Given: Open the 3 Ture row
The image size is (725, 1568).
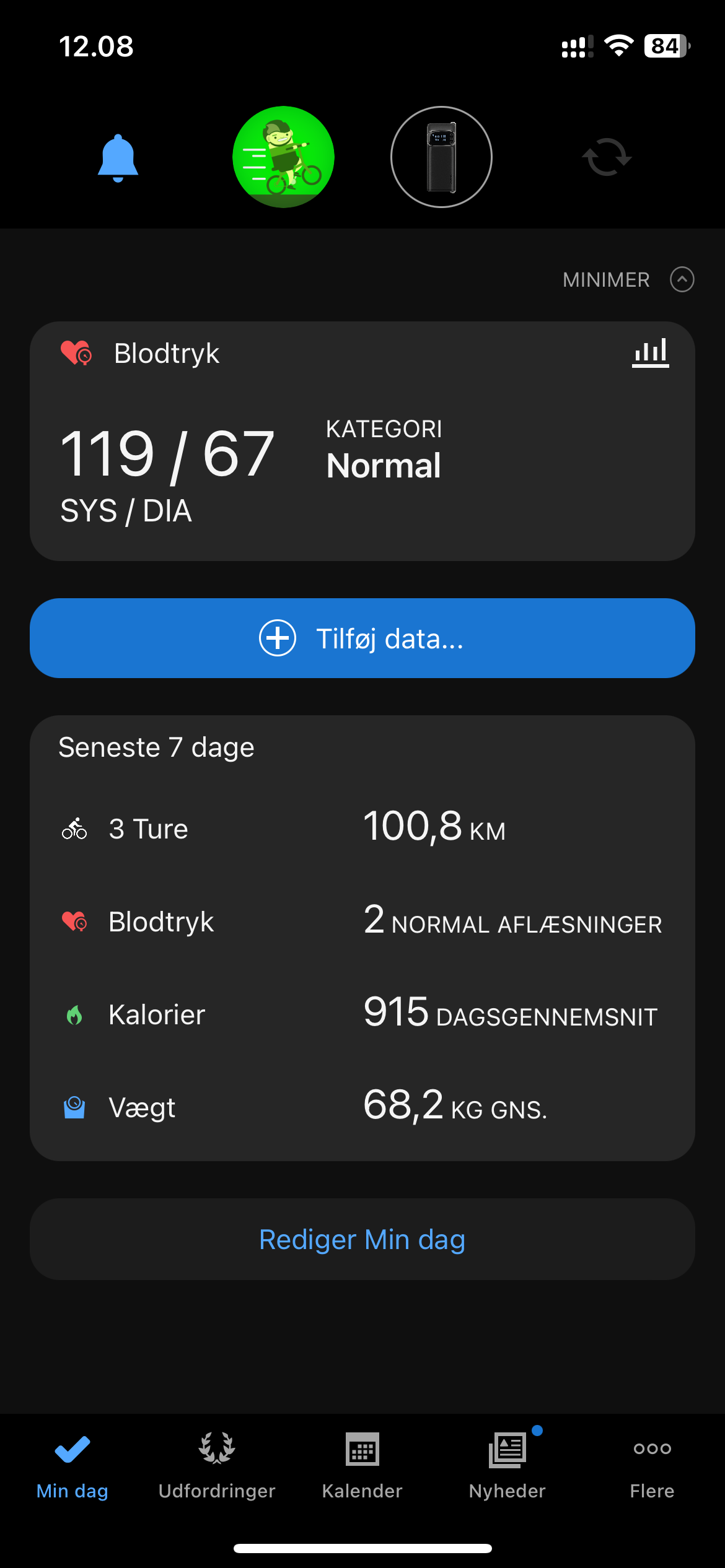Looking at the screenshot, I should click(x=362, y=829).
